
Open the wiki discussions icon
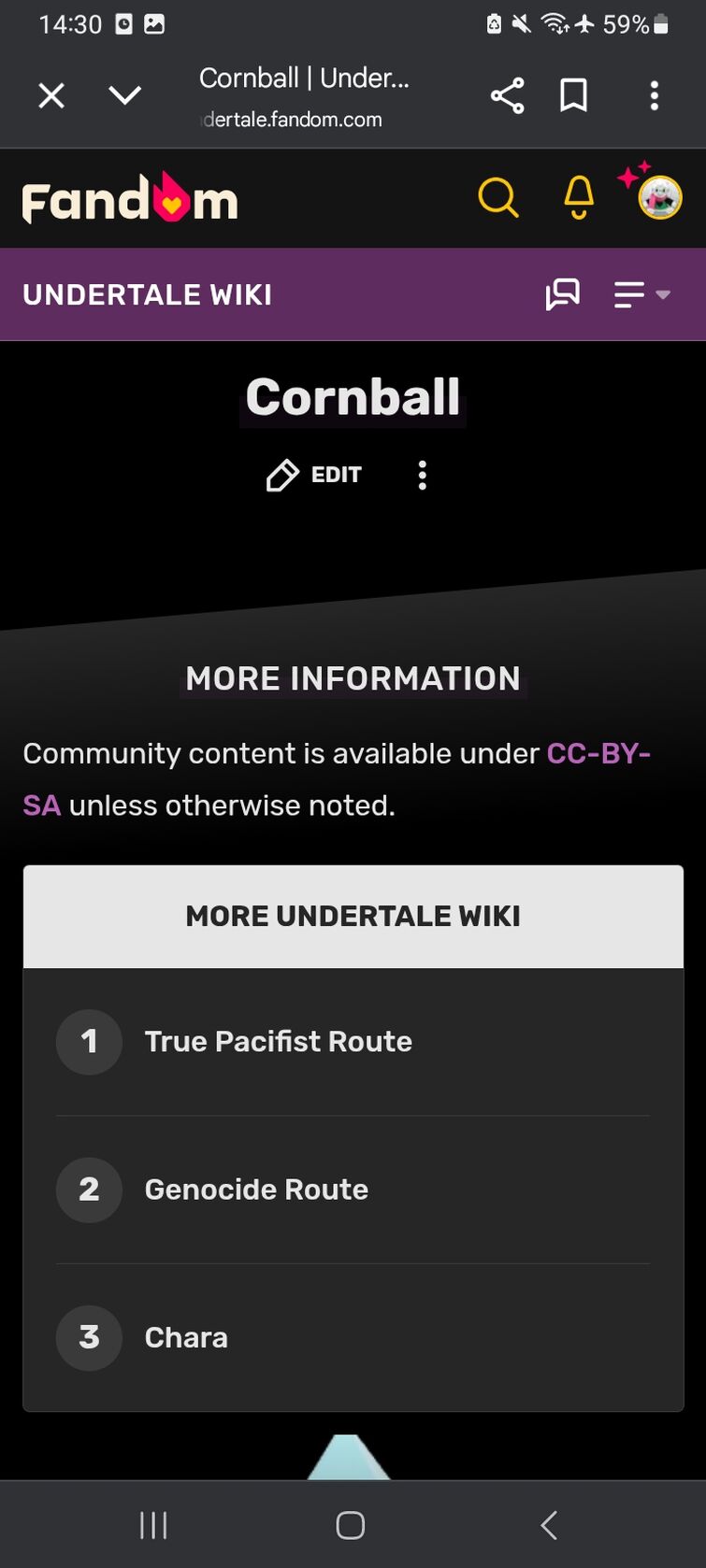coord(562,294)
